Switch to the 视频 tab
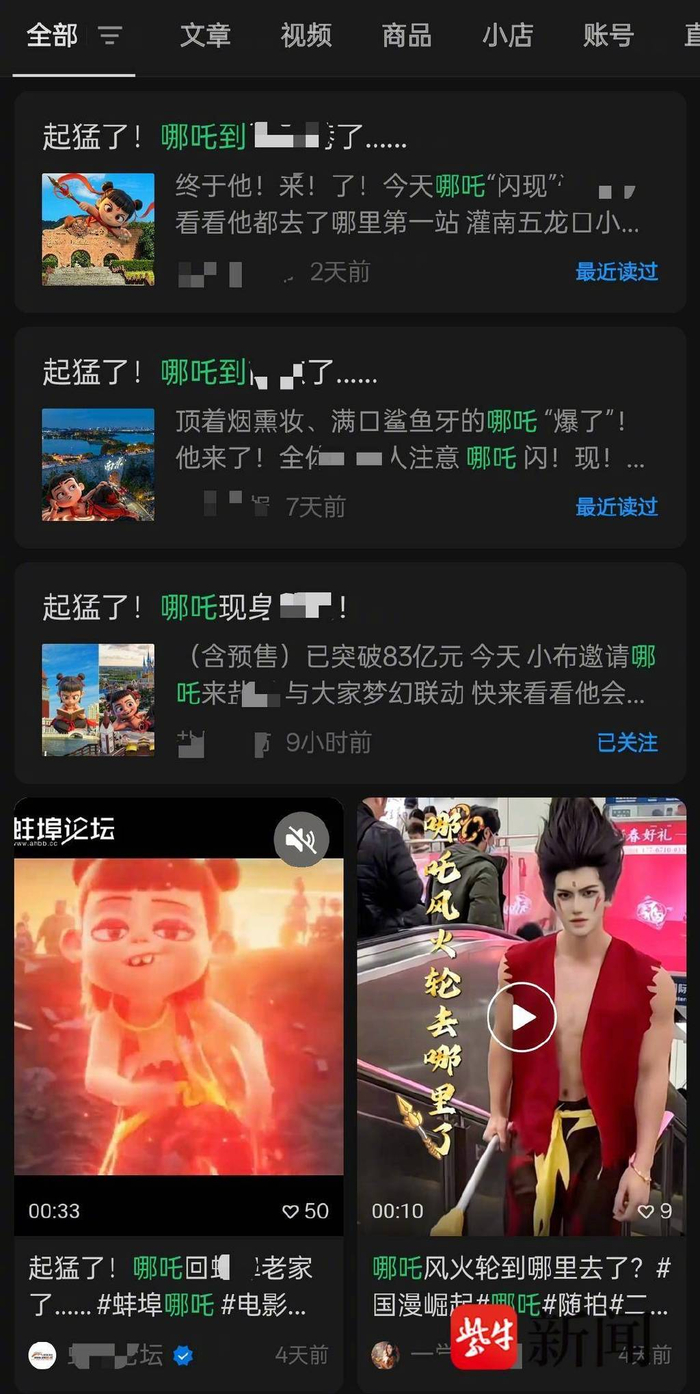 (x=306, y=36)
